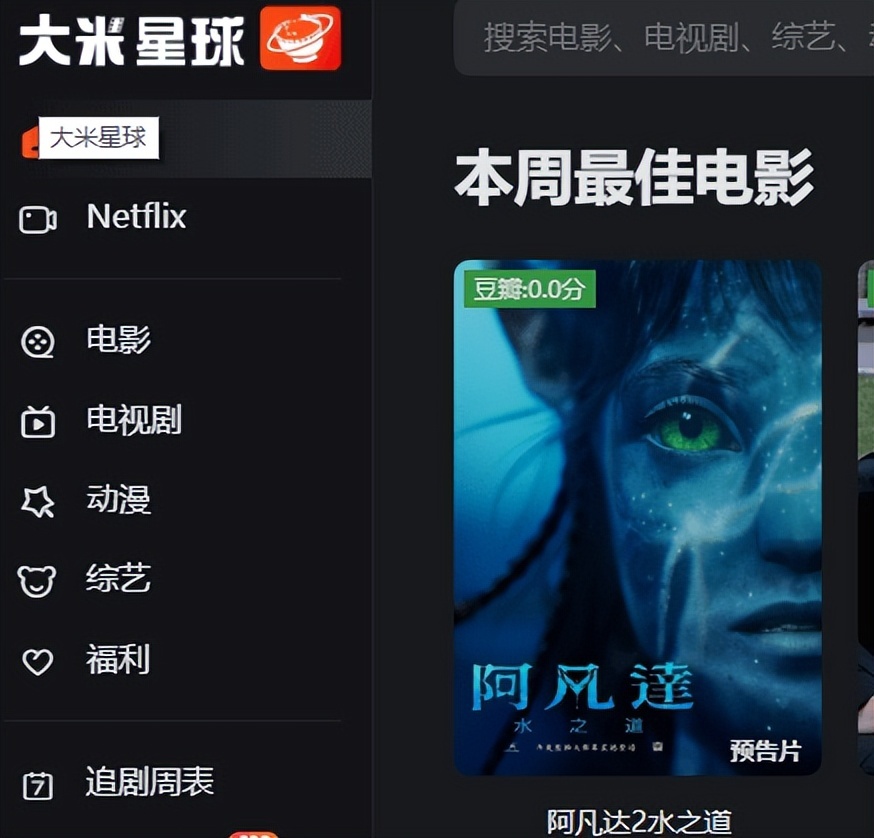This screenshot has height=838, width=874.
Task: Open the search box for movies and shows
Action: point(660,38)
